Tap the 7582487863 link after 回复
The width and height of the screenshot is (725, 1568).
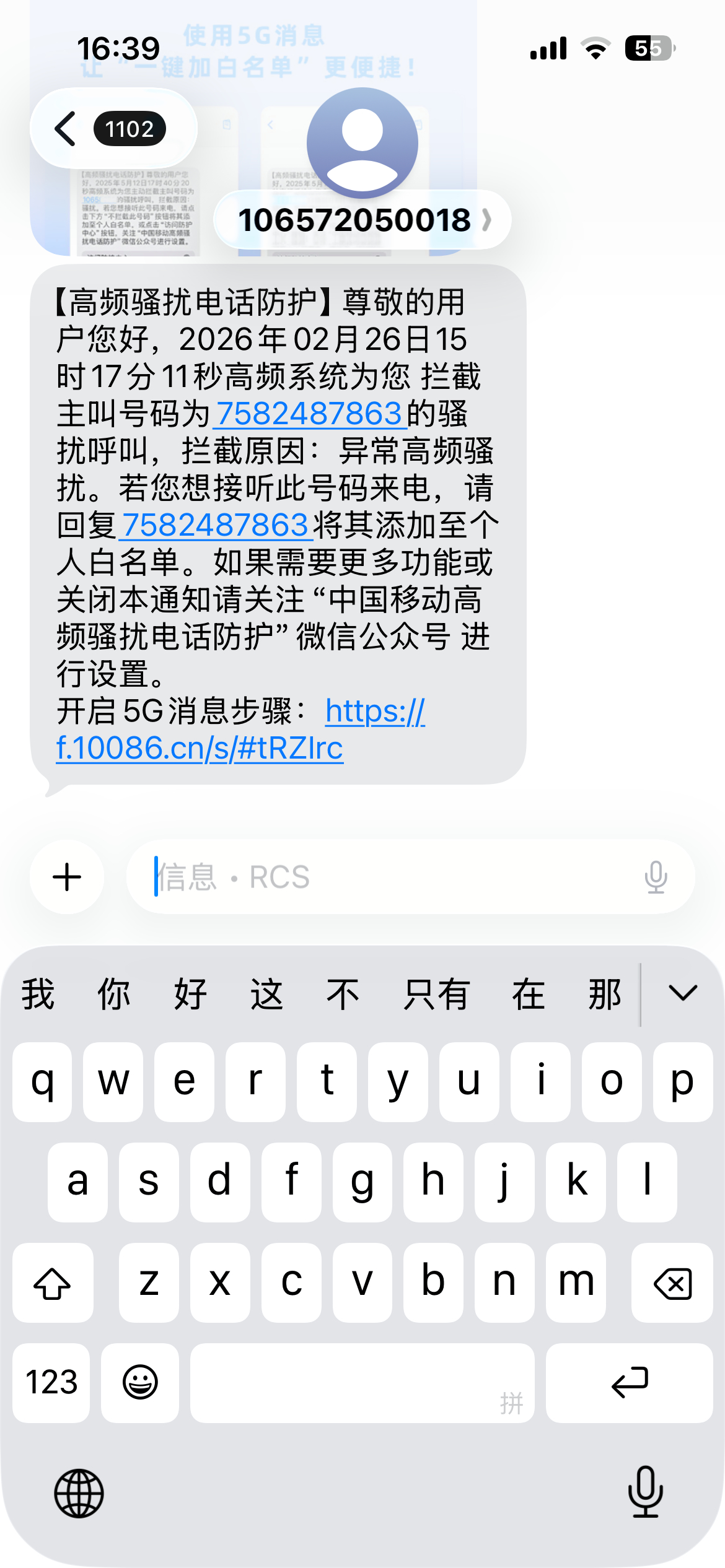click(215, 525)
